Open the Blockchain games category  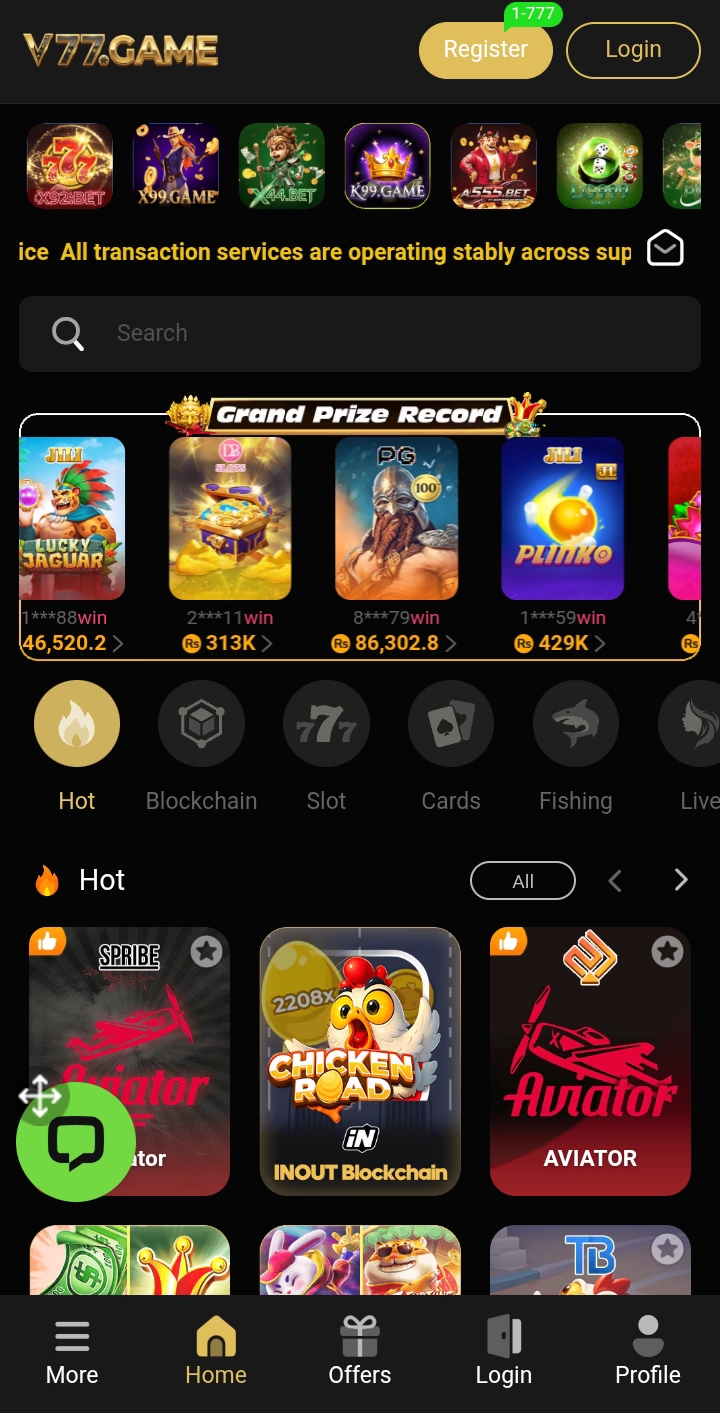(x=201, y=723)
